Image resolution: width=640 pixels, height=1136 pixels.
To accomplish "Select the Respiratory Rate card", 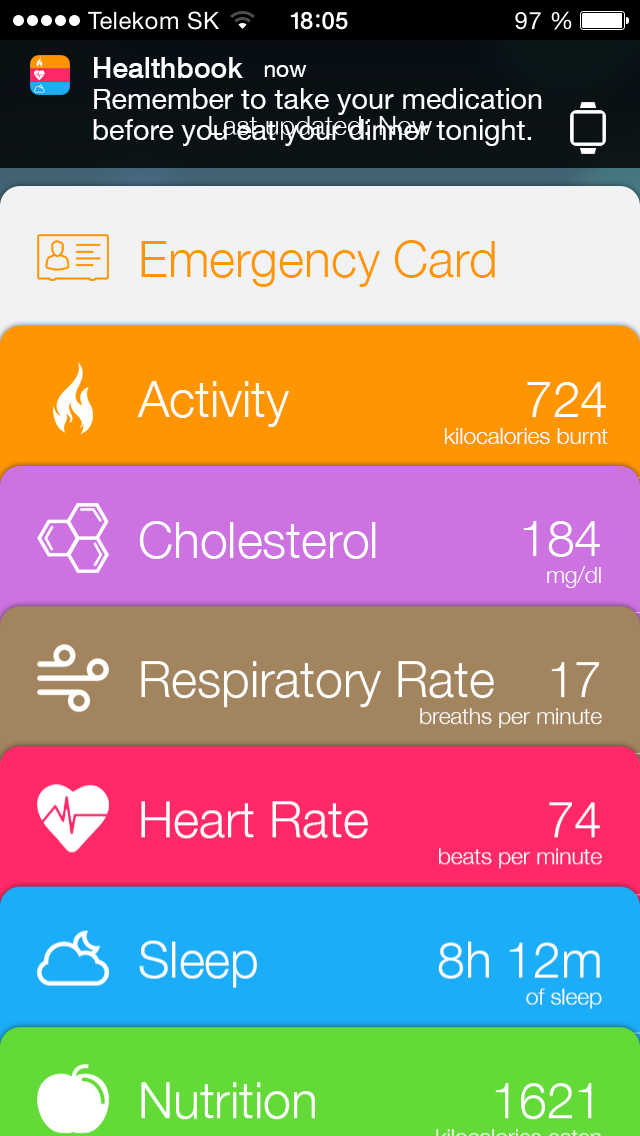I will coord(318,681).
